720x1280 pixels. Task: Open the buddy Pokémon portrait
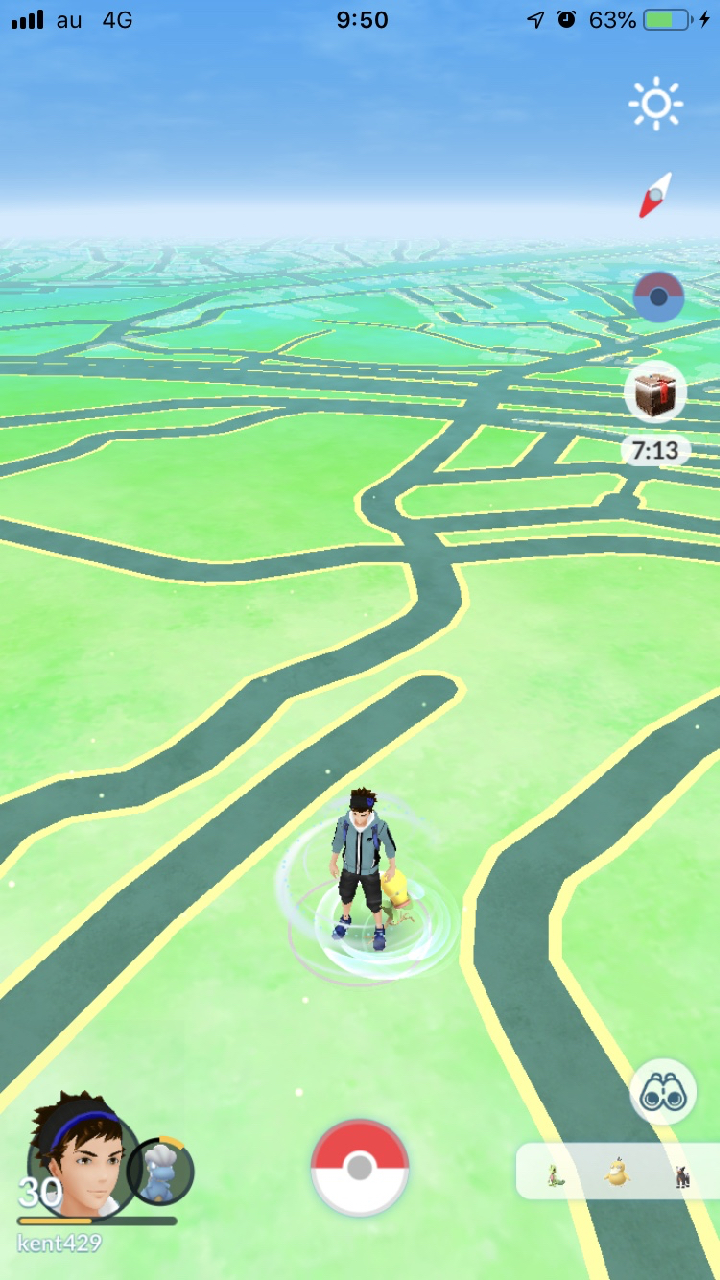(161, 1172)
